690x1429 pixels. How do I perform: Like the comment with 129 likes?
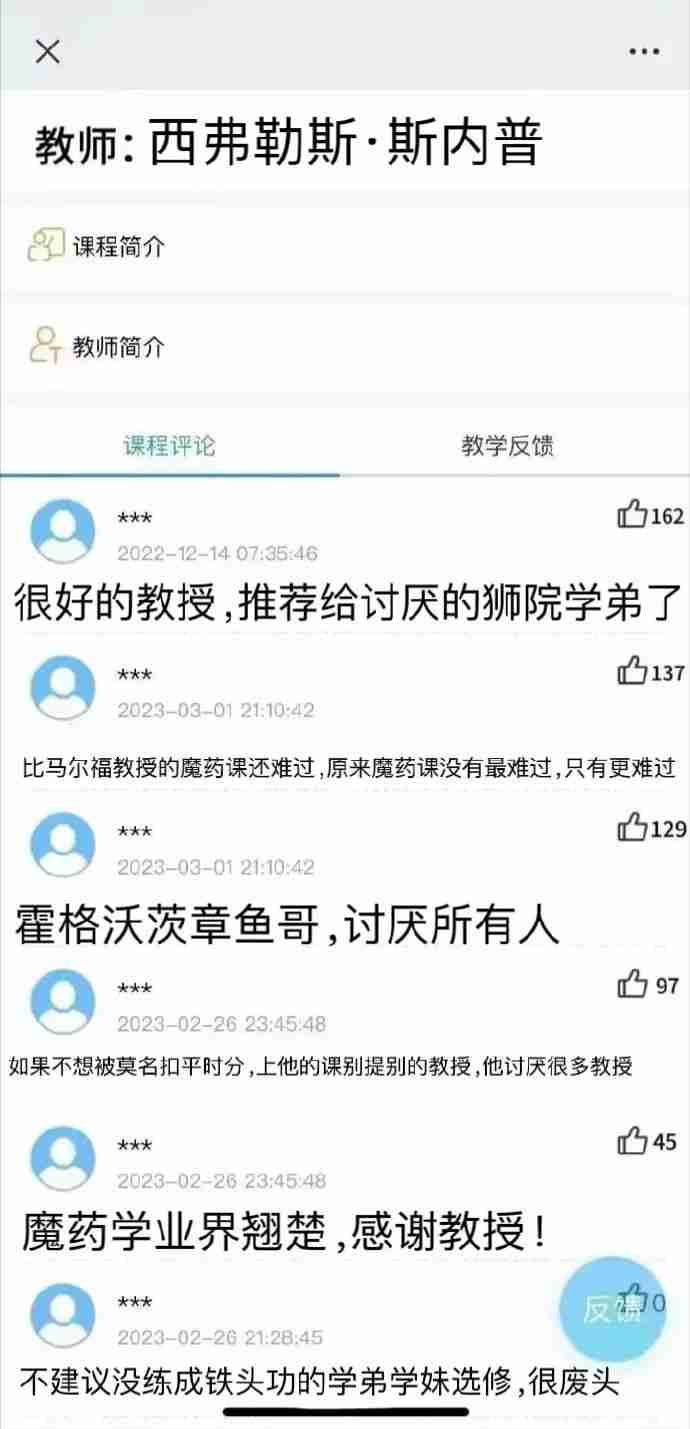[633, 828]
